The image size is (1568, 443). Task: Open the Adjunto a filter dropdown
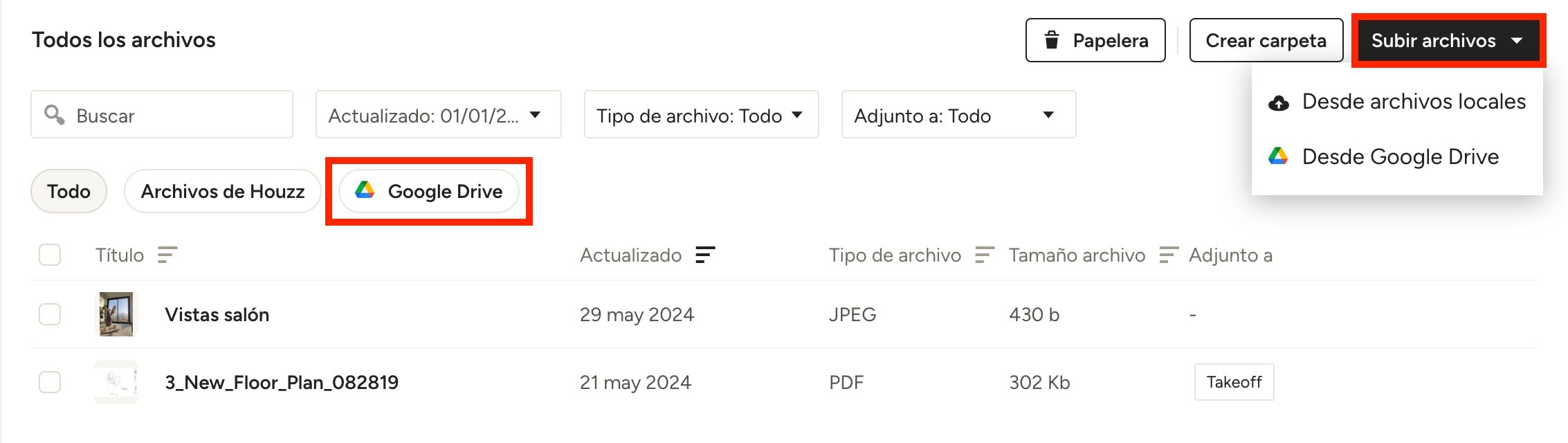tap(958, 115)
